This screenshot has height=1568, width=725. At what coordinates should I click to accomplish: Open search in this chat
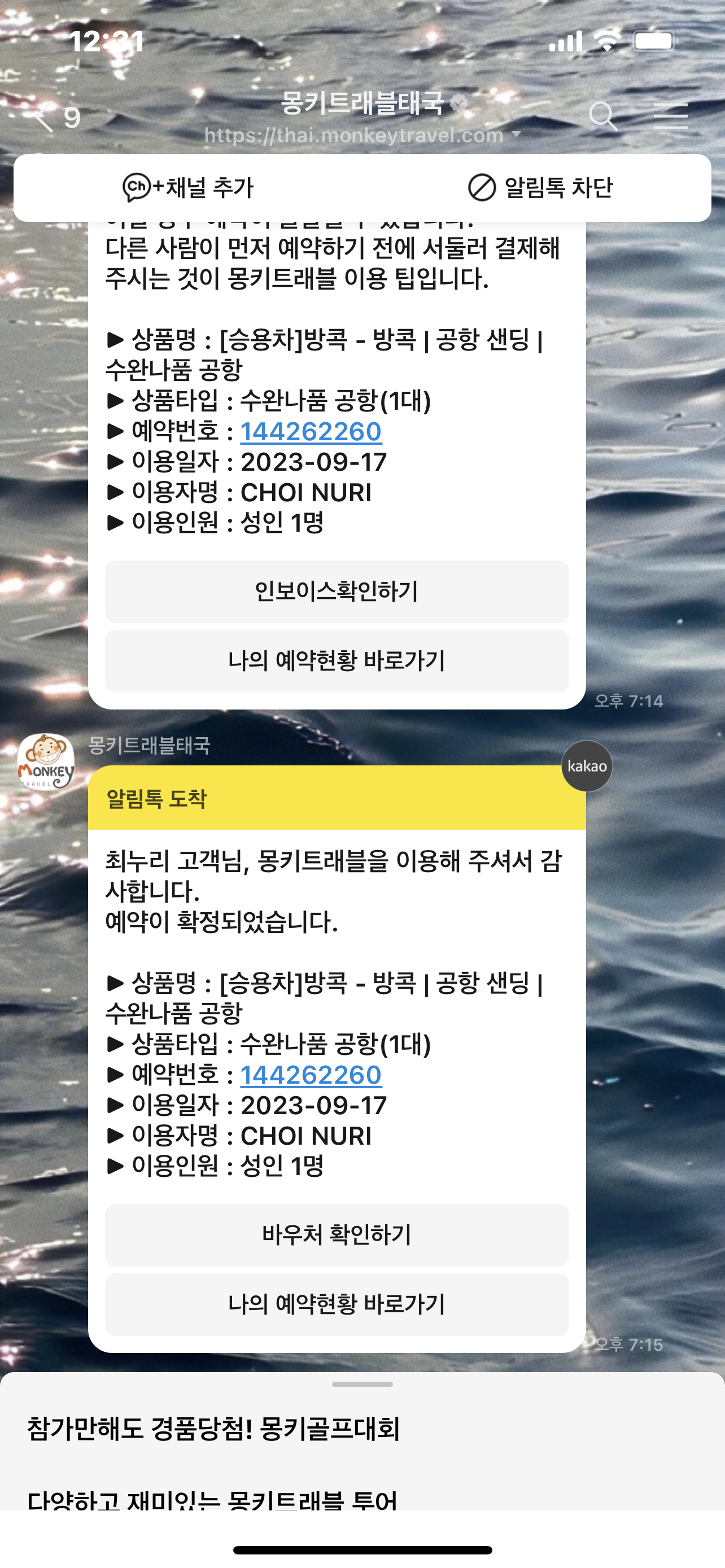602,116
